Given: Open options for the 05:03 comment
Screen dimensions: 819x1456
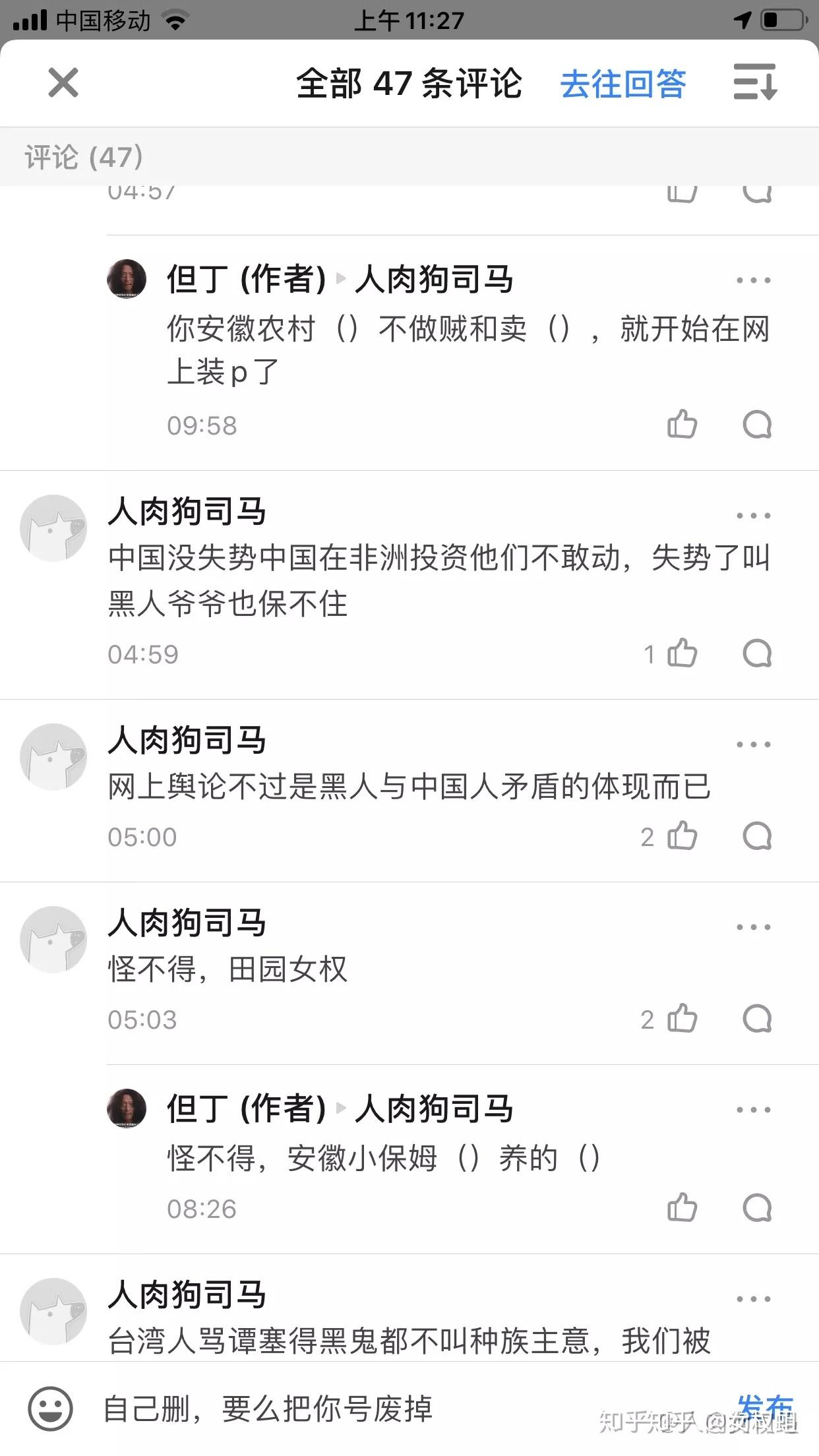Looking at the screenshot, I should [x=753, y=927].
